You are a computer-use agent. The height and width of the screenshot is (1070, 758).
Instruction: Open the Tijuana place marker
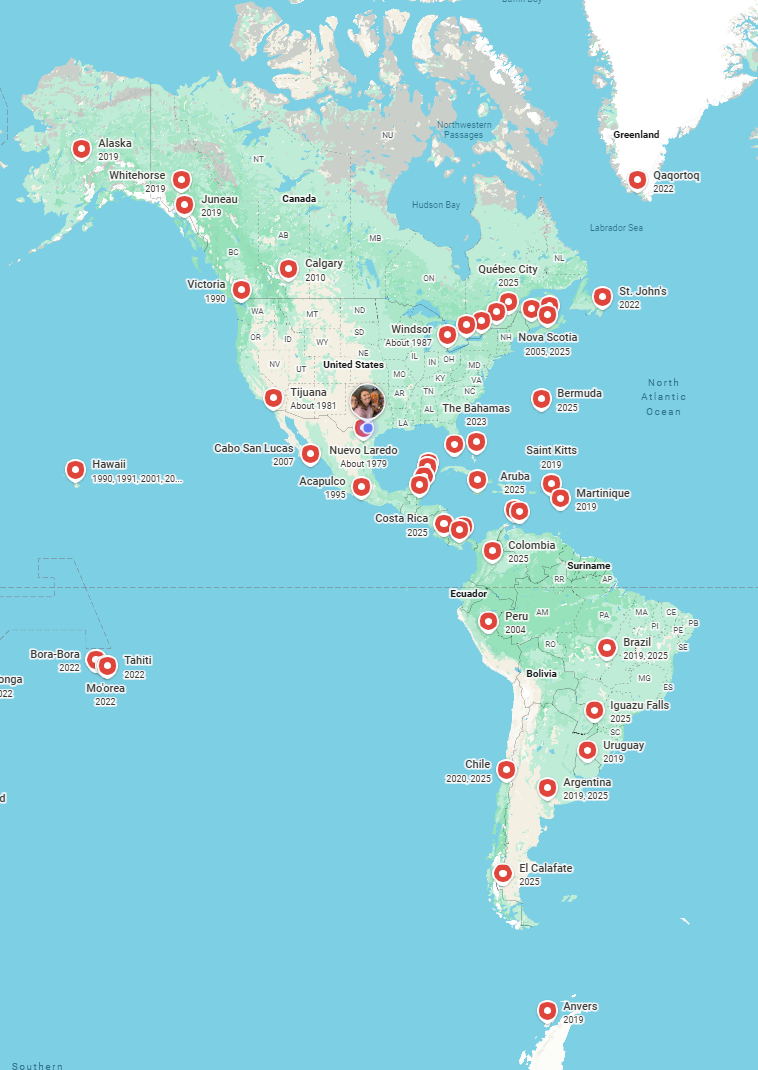[x=273, y=398]
